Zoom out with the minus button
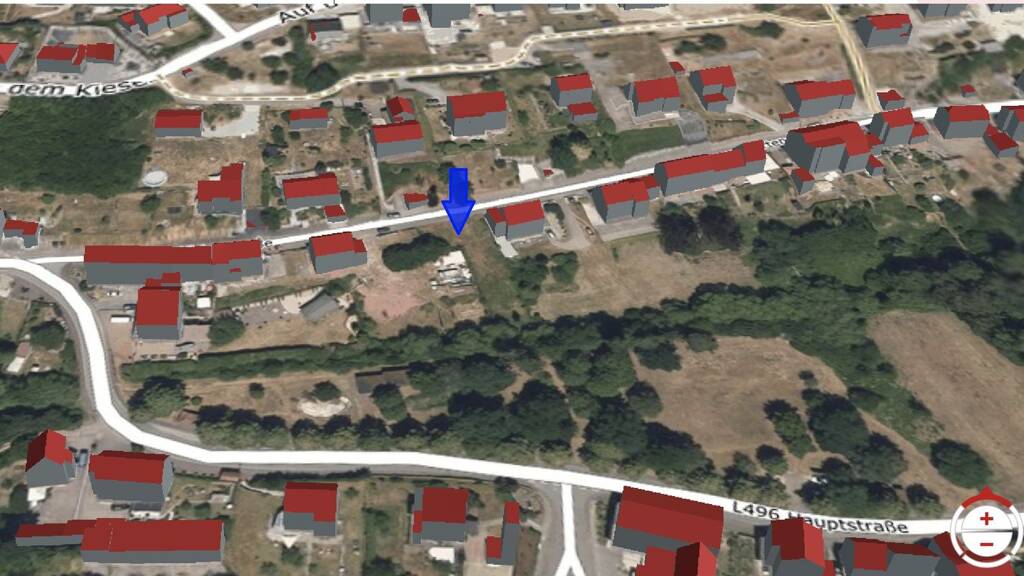Image resolution: width=1024 pixels, height=576 pixels. (x=986, y=544)
